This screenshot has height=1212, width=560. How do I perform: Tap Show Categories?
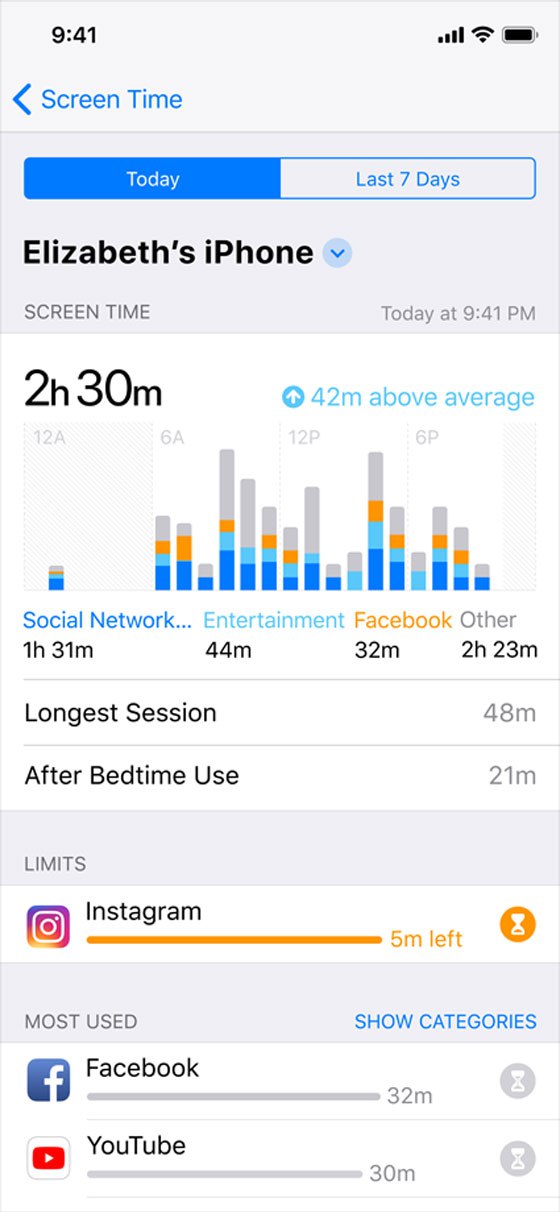point(445,1021)
